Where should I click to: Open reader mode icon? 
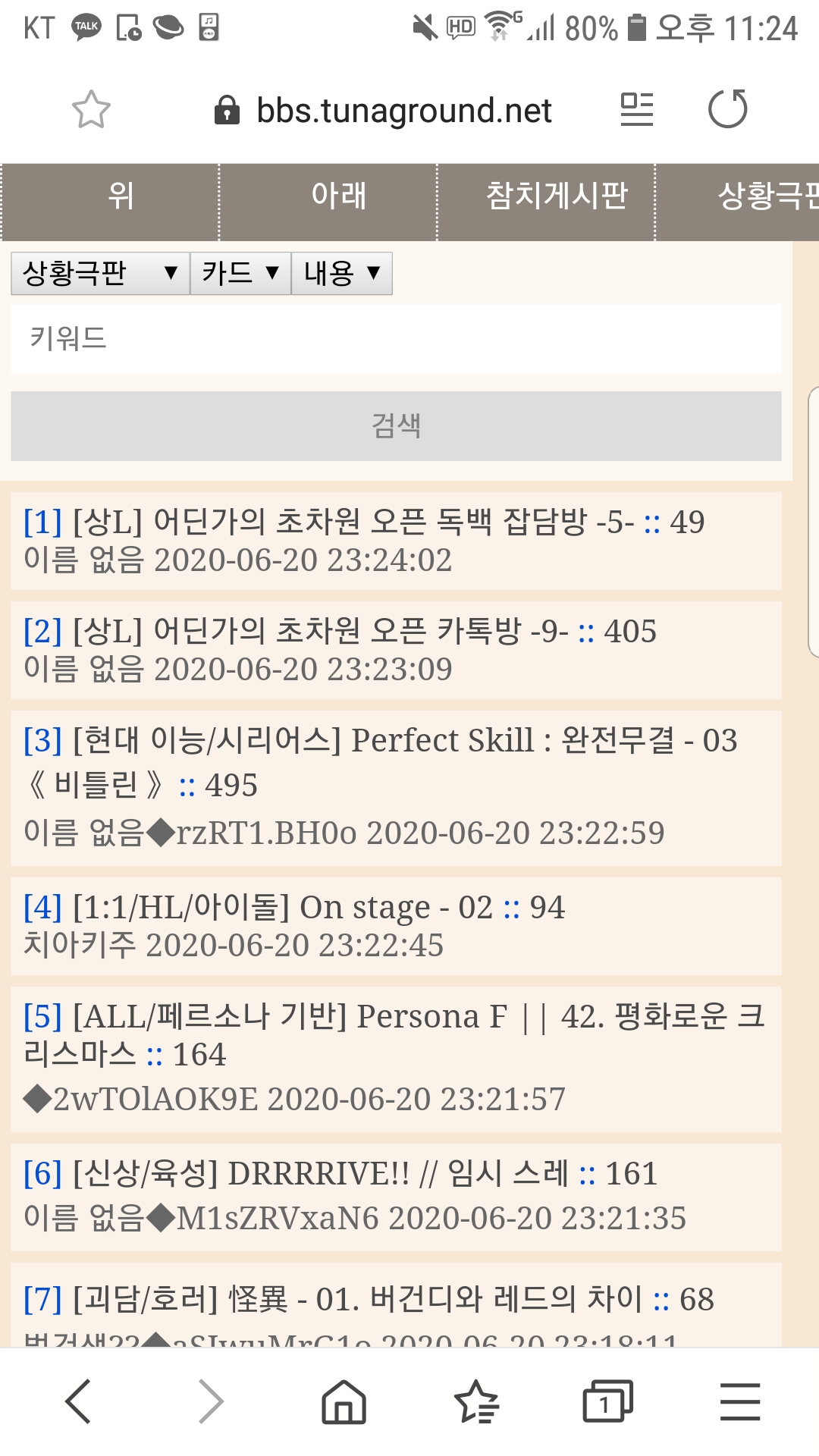coord(636,109)
